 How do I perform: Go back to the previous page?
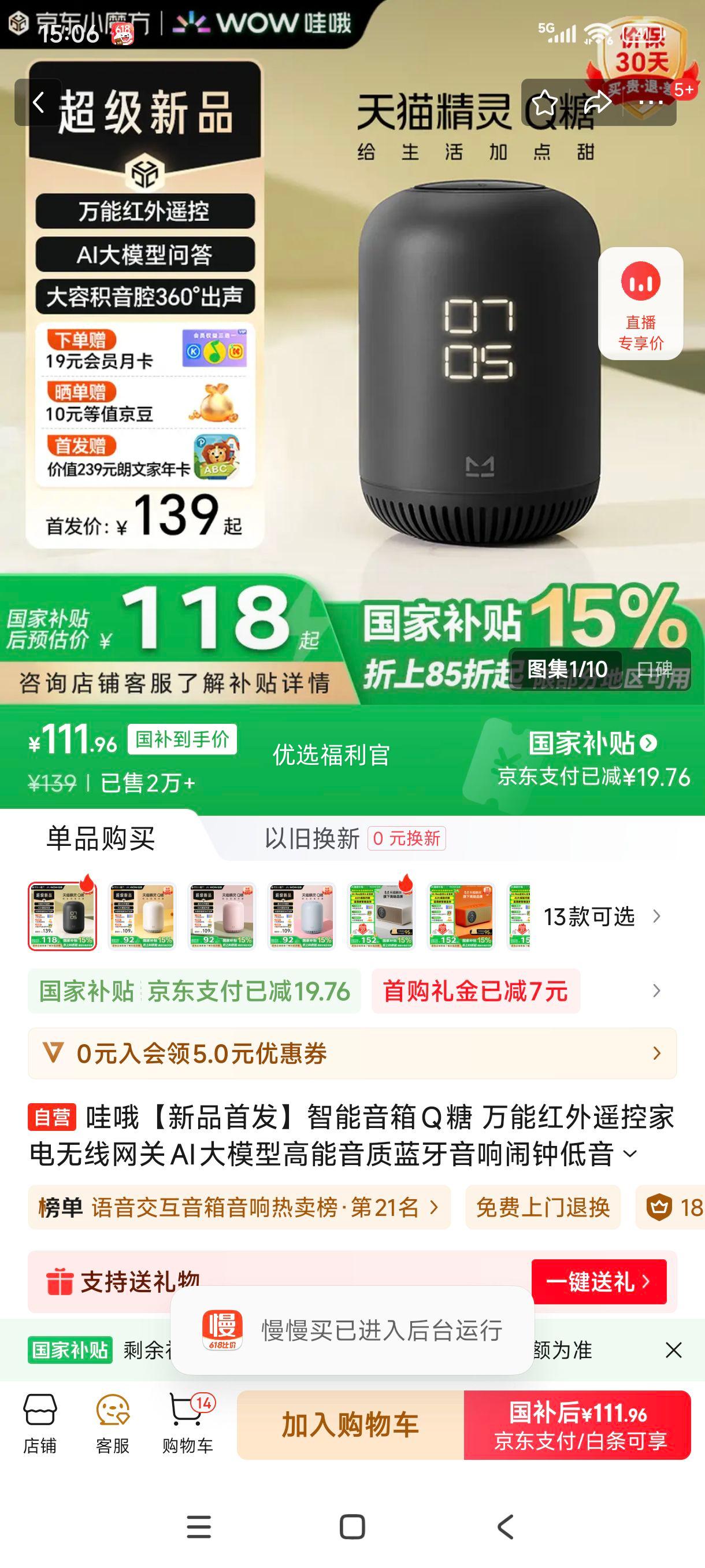[x=38, y=102]
